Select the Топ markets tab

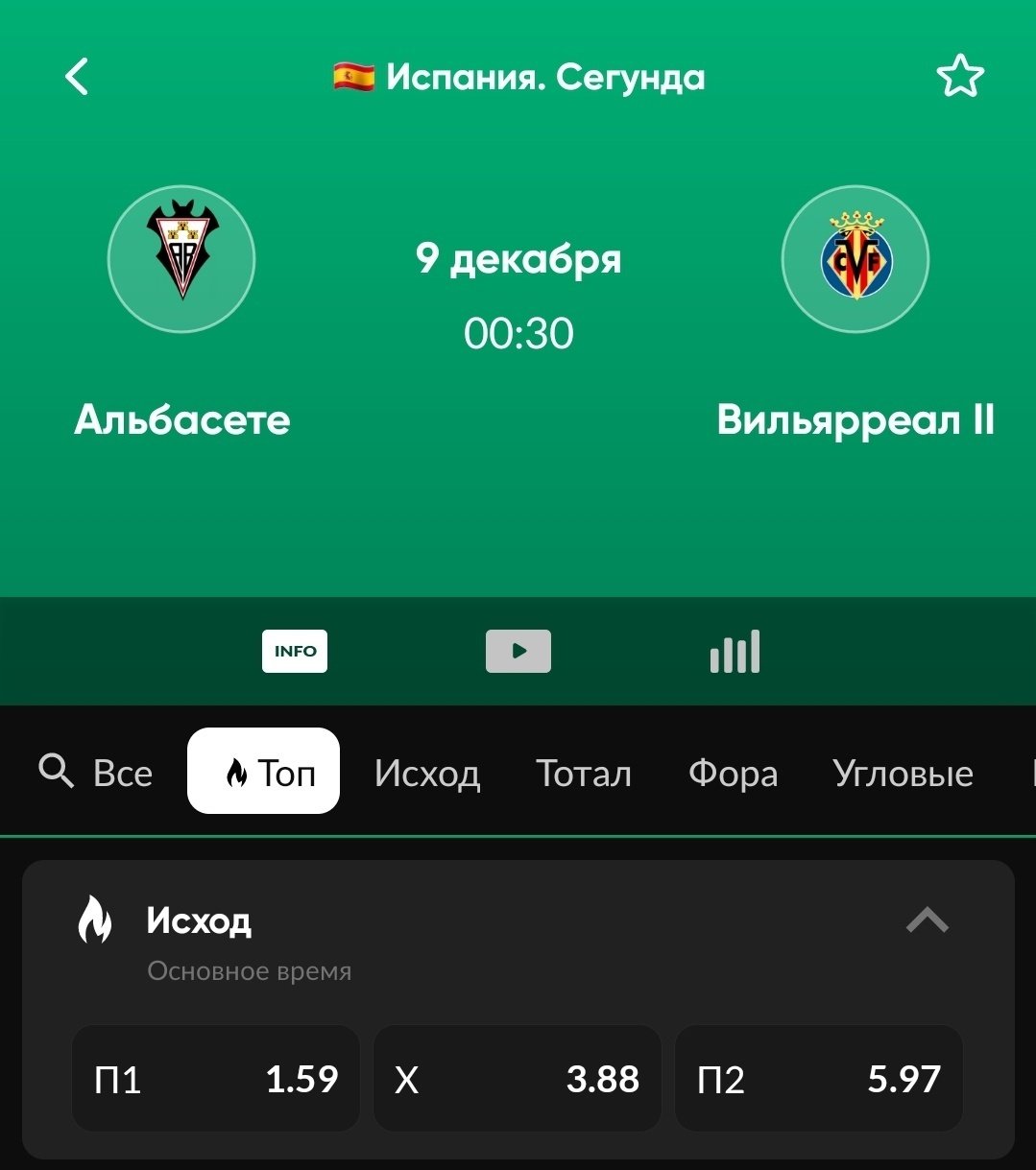point(263,772)
